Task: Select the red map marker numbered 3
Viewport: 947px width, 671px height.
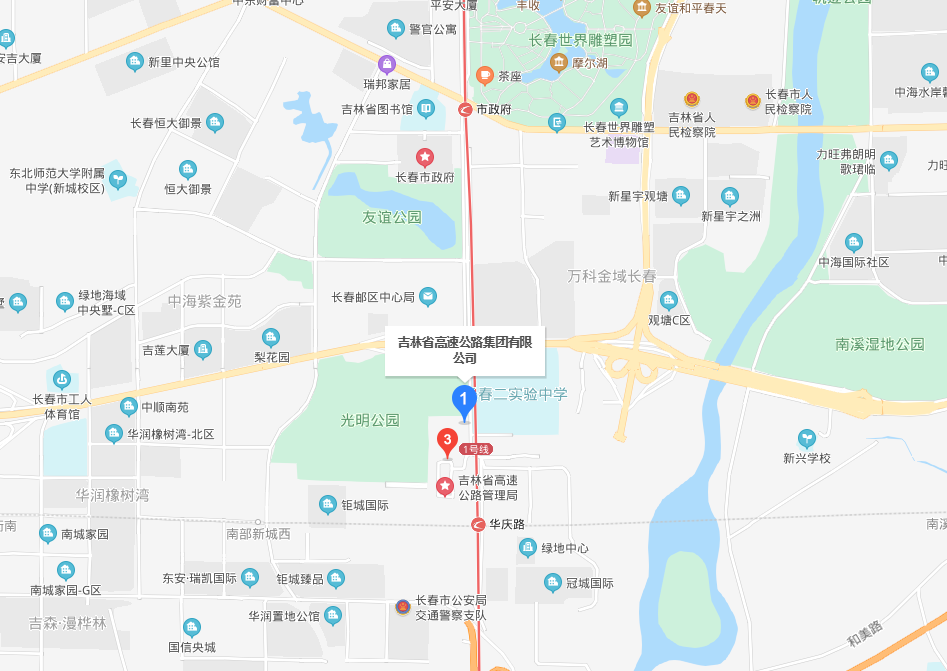Action: (447, 440)
